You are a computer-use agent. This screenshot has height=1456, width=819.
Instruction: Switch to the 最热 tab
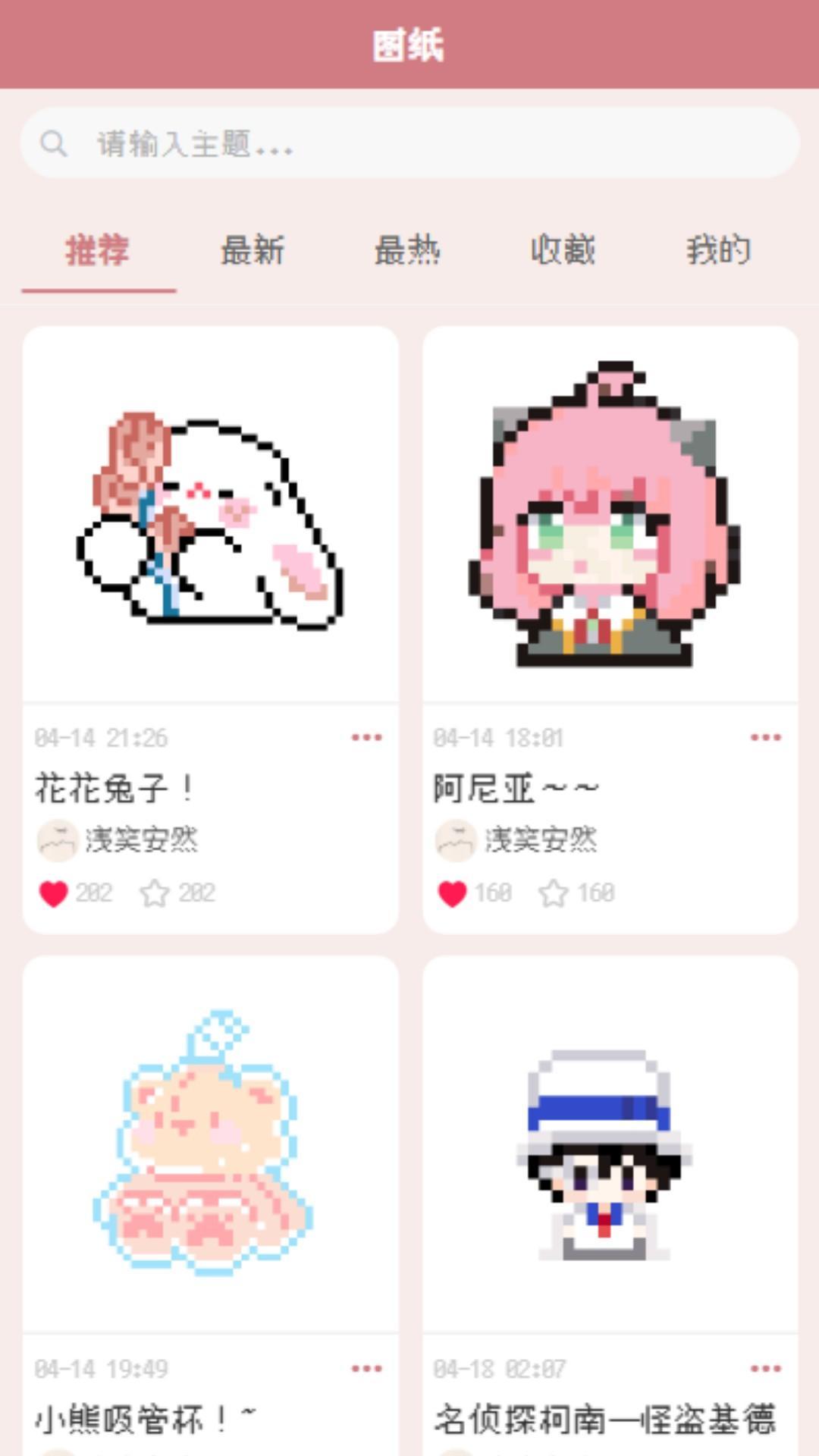coord(409,251)
